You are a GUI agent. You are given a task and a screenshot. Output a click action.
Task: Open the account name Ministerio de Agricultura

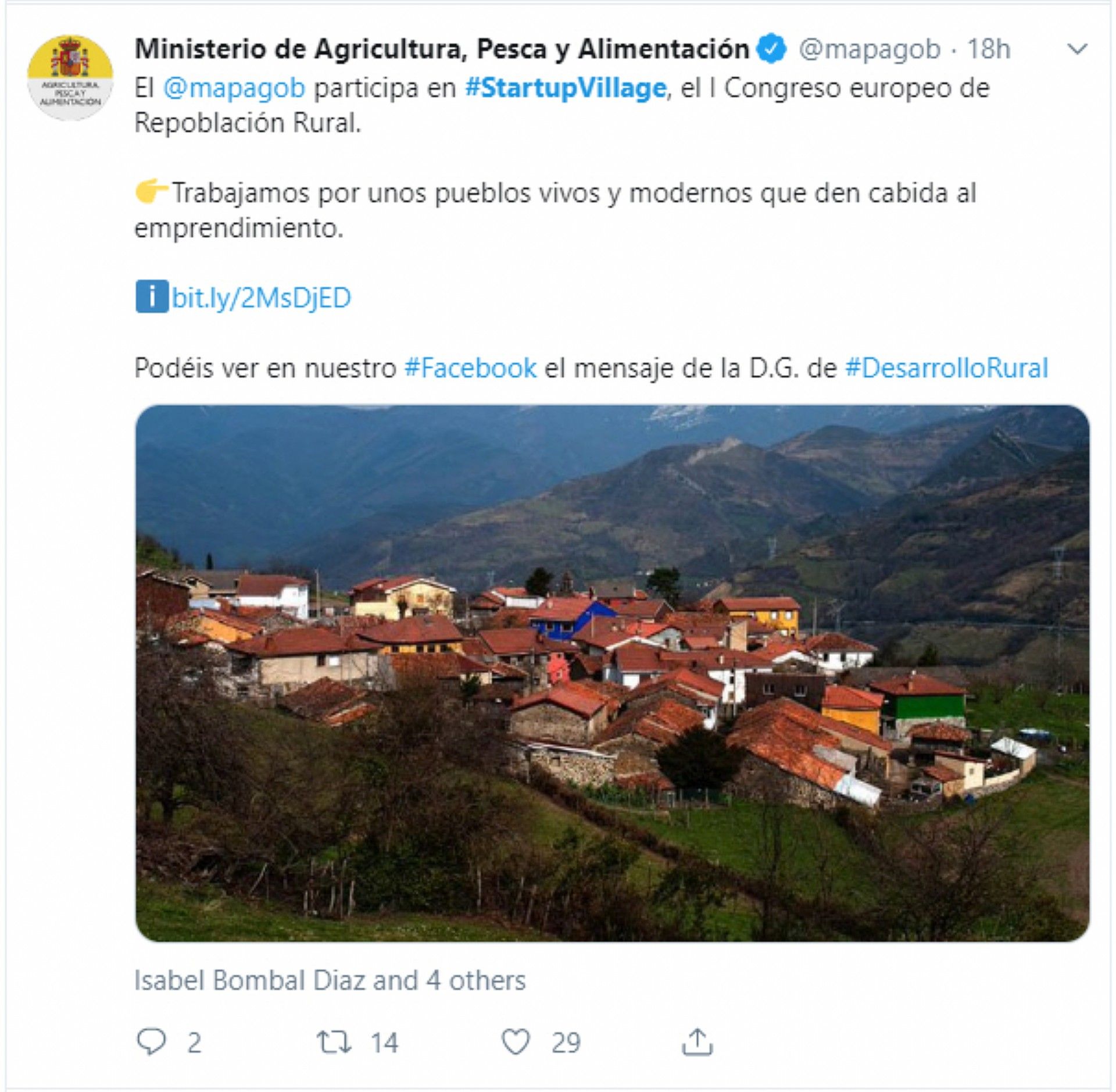tap(442, 49)
